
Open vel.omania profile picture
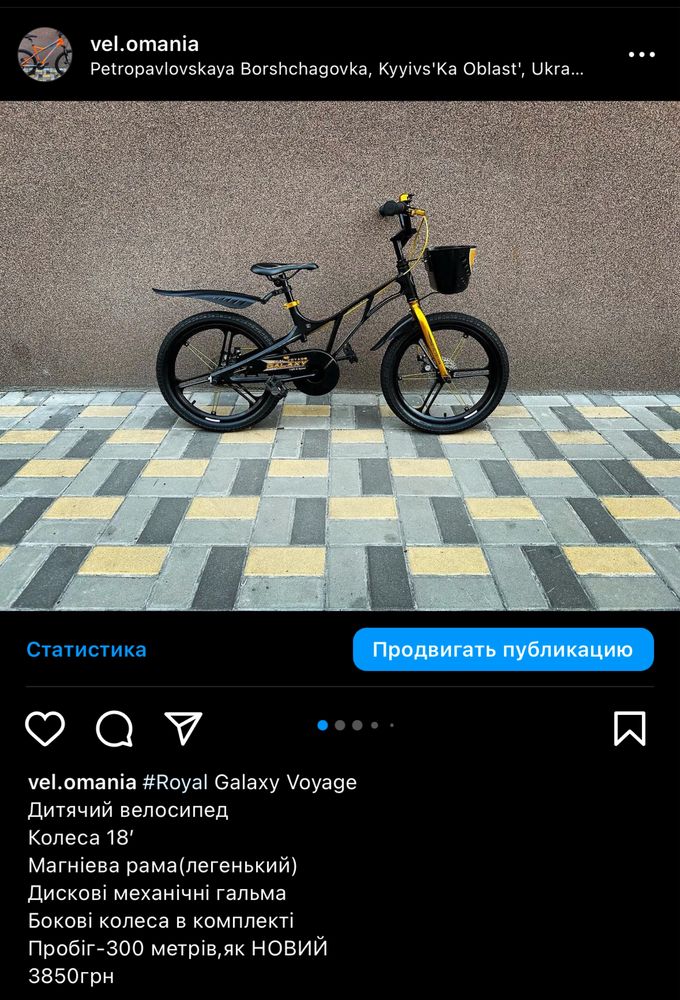45,55
